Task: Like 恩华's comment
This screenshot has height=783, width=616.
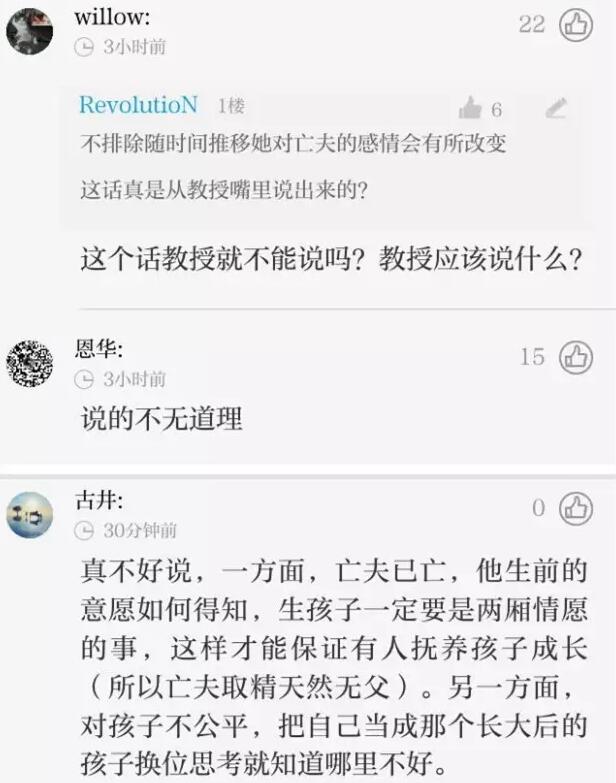Action: 576,357
